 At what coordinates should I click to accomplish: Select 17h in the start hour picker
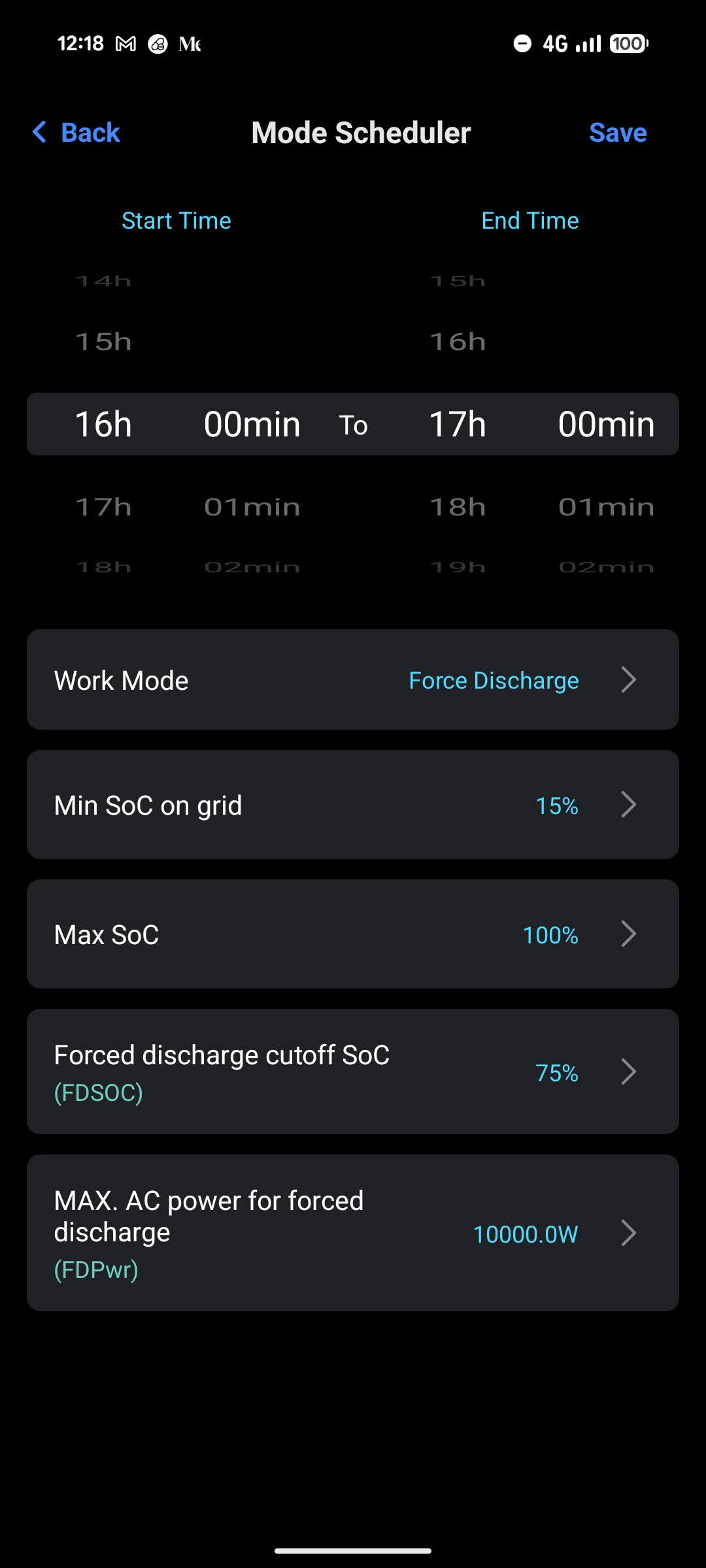(103, 507)
